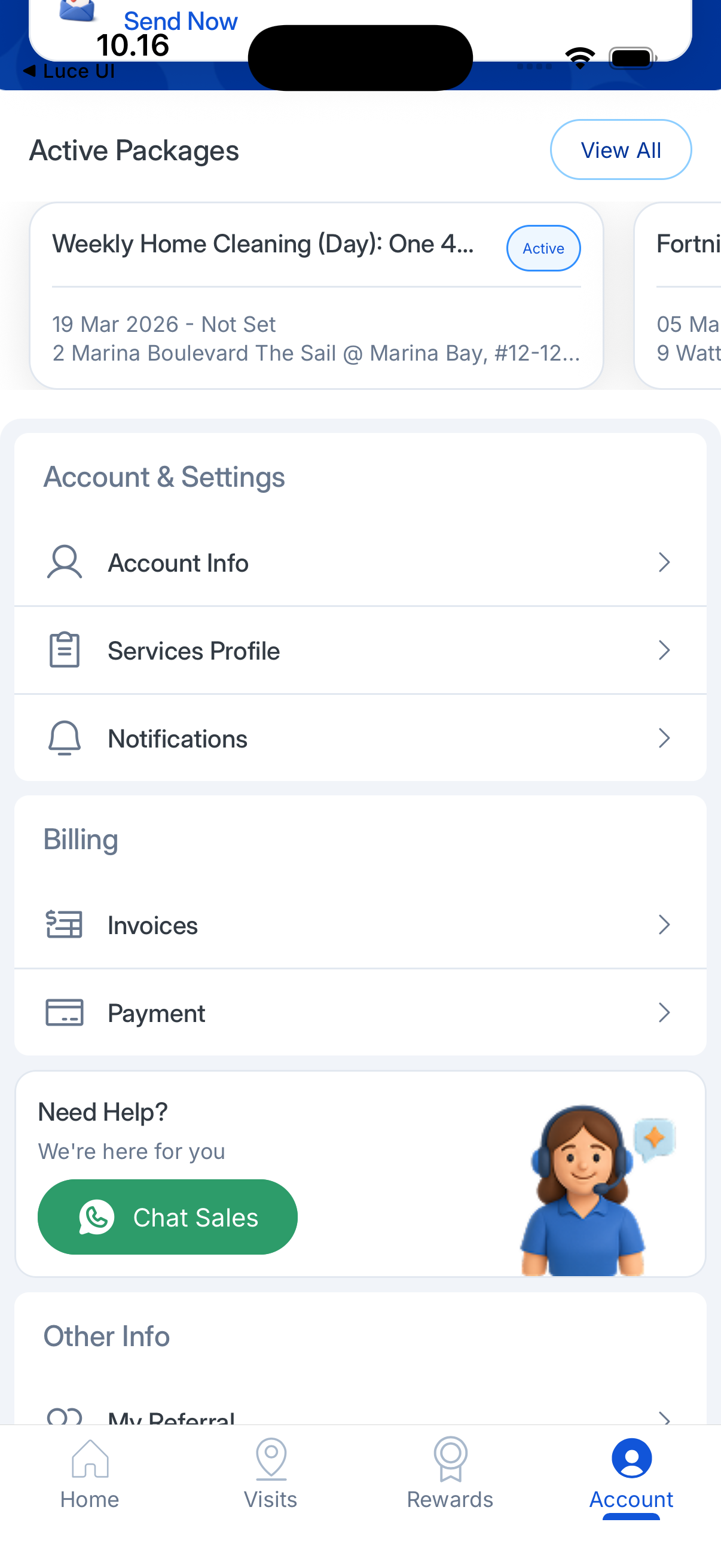The height and width of the screenshot is (1568, 721).
Task: Switch to the Visits tab
Action: click(x=270, y=1473)
